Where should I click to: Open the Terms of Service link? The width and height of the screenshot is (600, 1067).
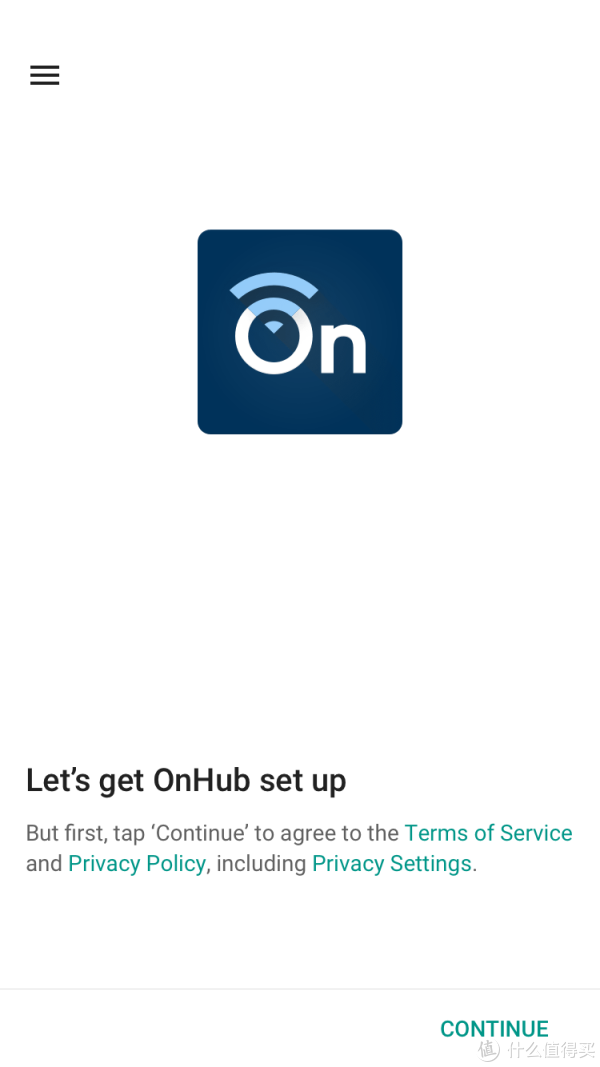pos(488,833)
